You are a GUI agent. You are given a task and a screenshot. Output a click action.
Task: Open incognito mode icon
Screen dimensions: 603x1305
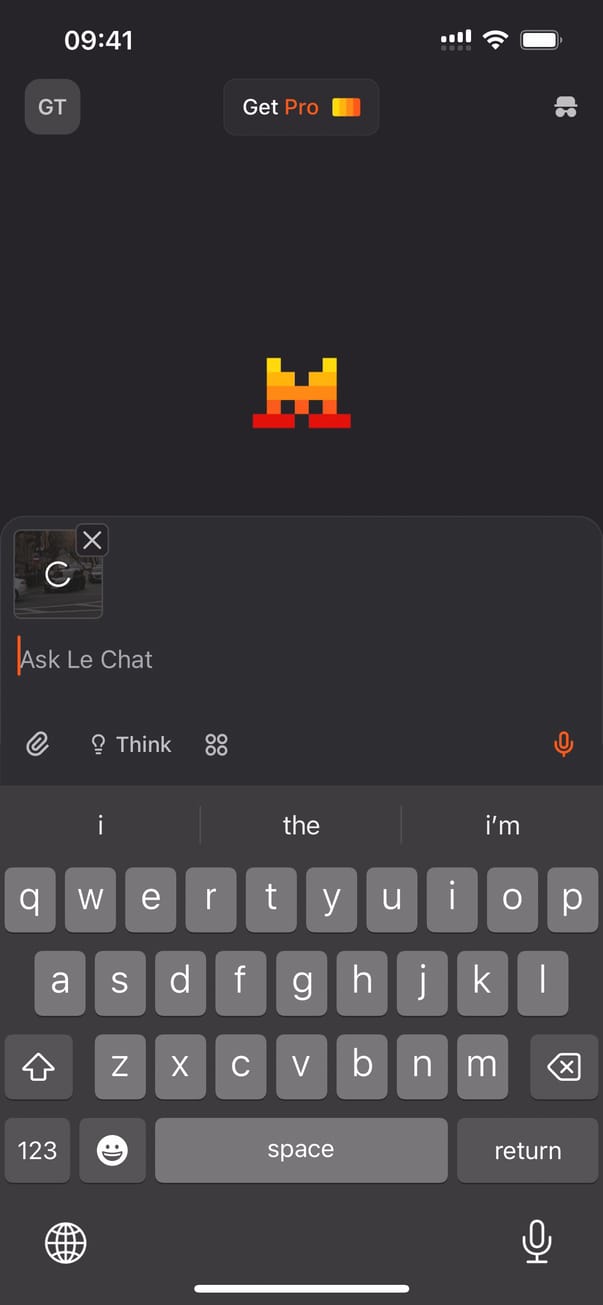pyautogui.click(x=566, y=107)
